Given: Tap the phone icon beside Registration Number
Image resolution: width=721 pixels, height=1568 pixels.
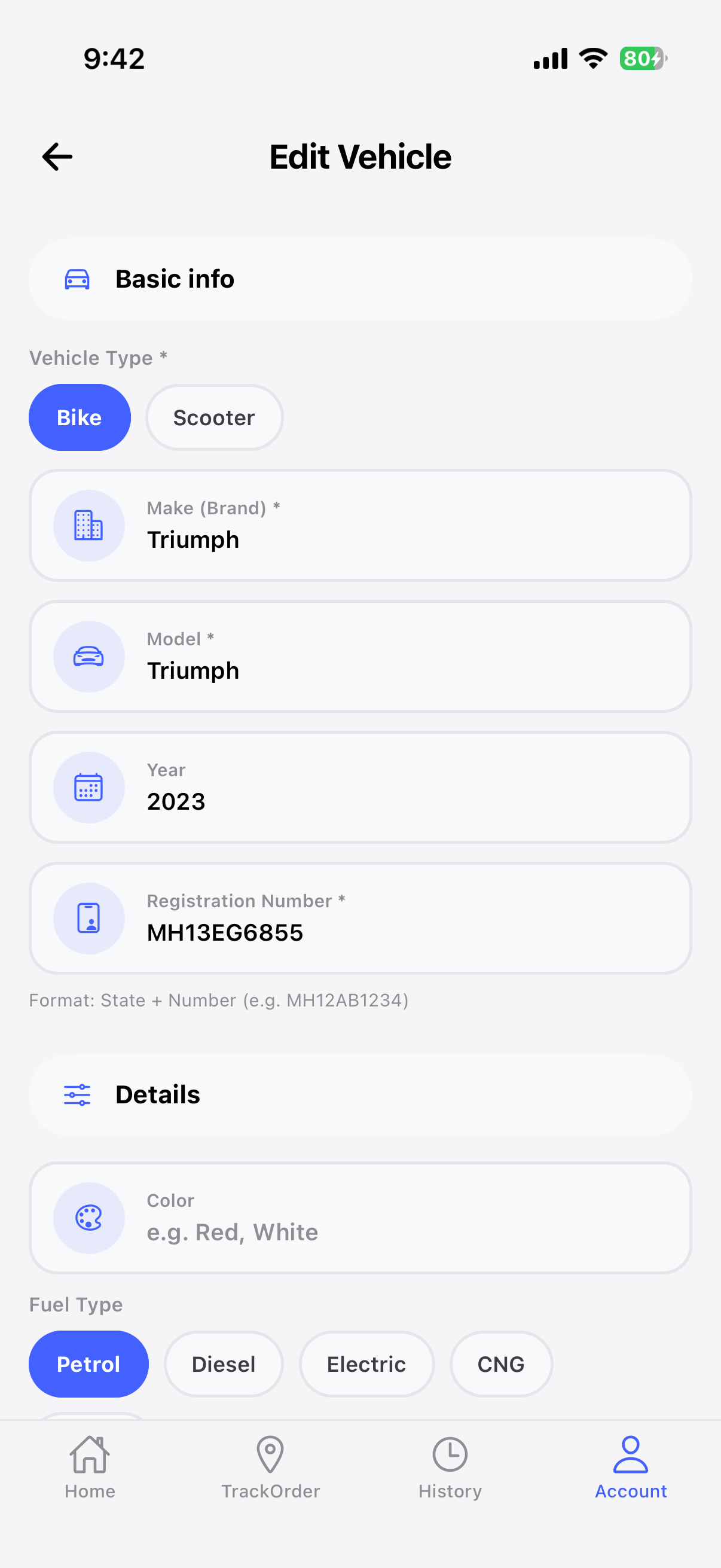Looking at the screenshot, I should pos(89,918).
